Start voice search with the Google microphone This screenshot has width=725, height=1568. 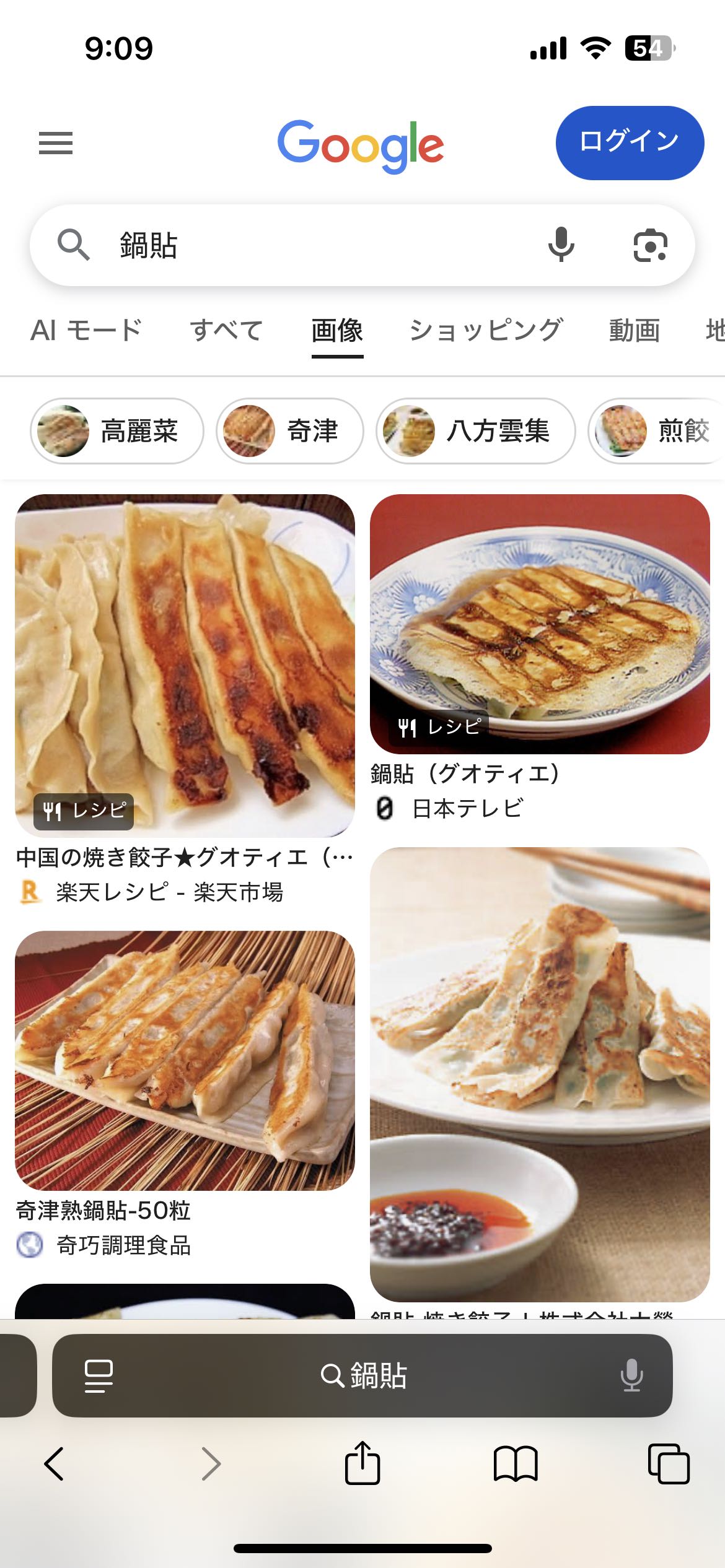point(561,245)
